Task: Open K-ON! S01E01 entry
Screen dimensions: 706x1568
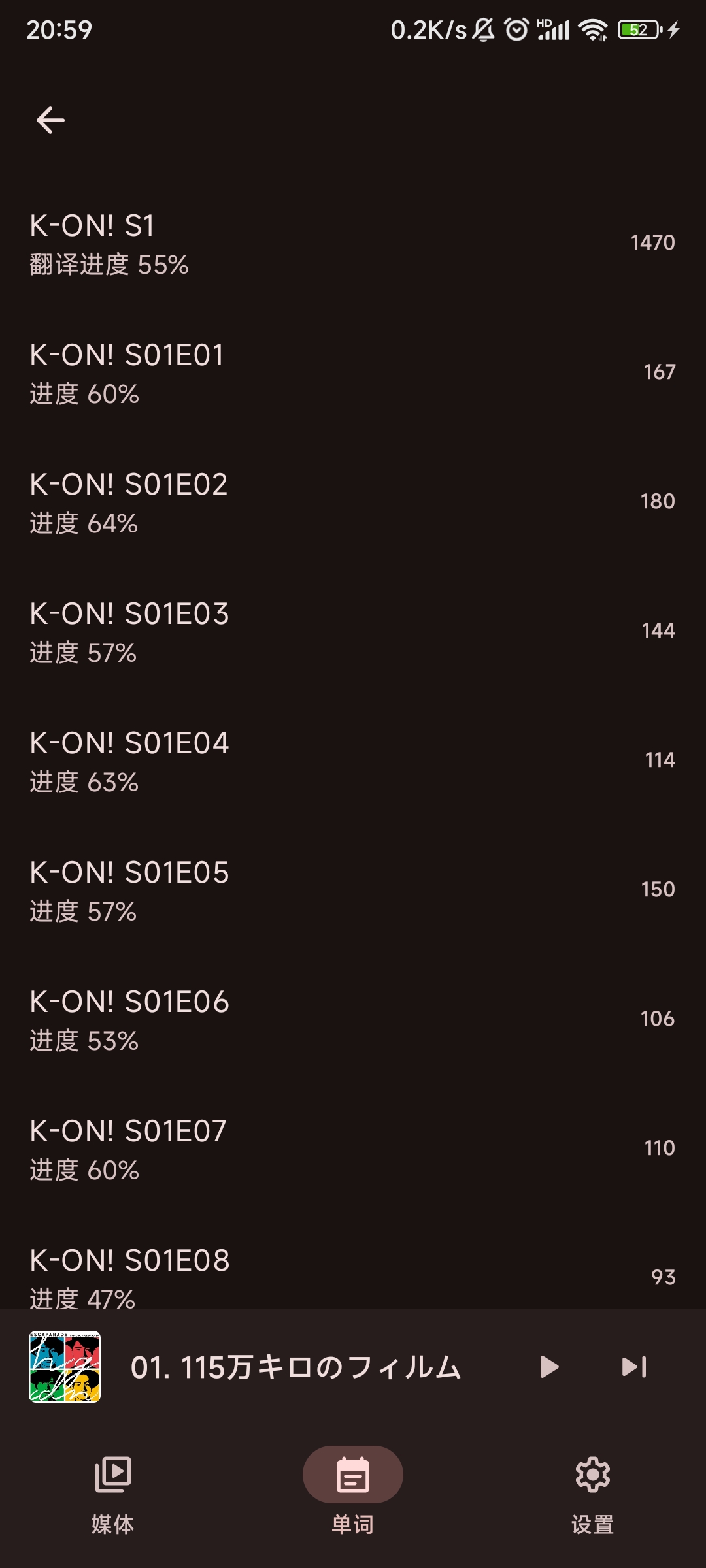Action: [x=353, y=373]
